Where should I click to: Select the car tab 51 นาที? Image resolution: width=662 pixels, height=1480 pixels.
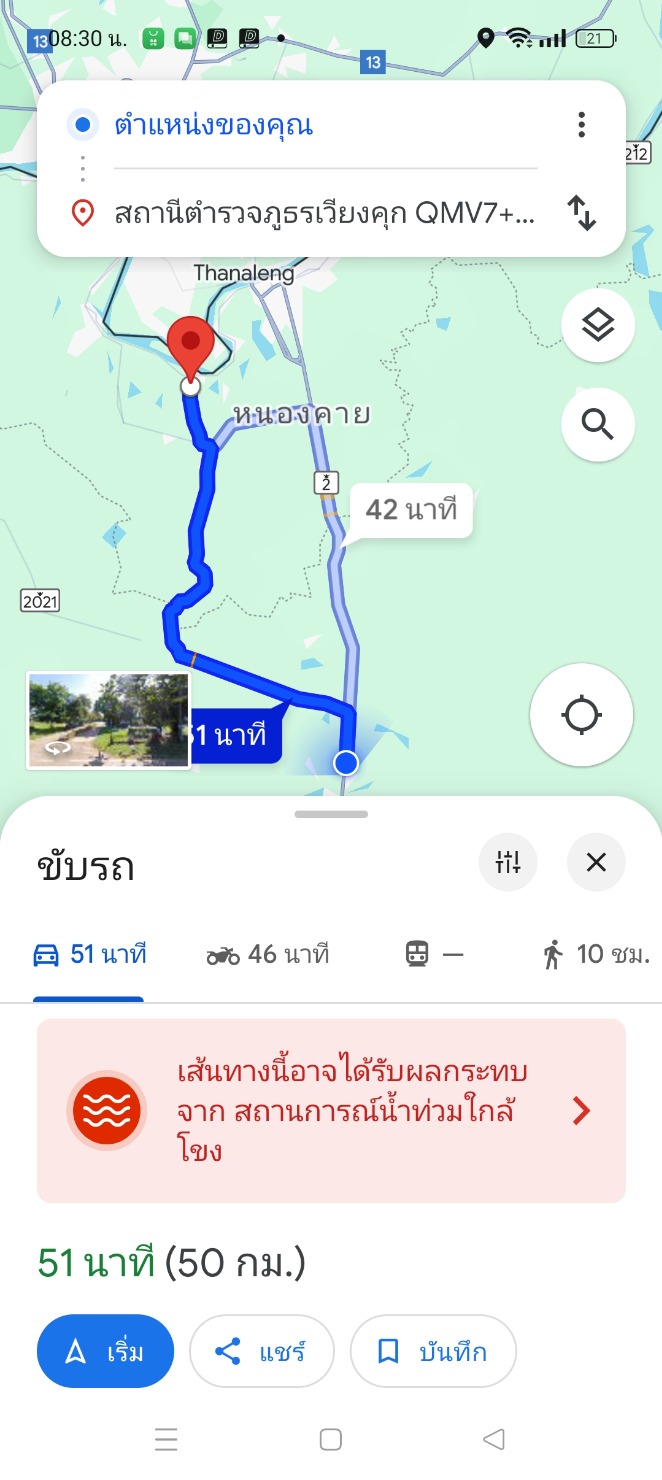click(90, 955)
